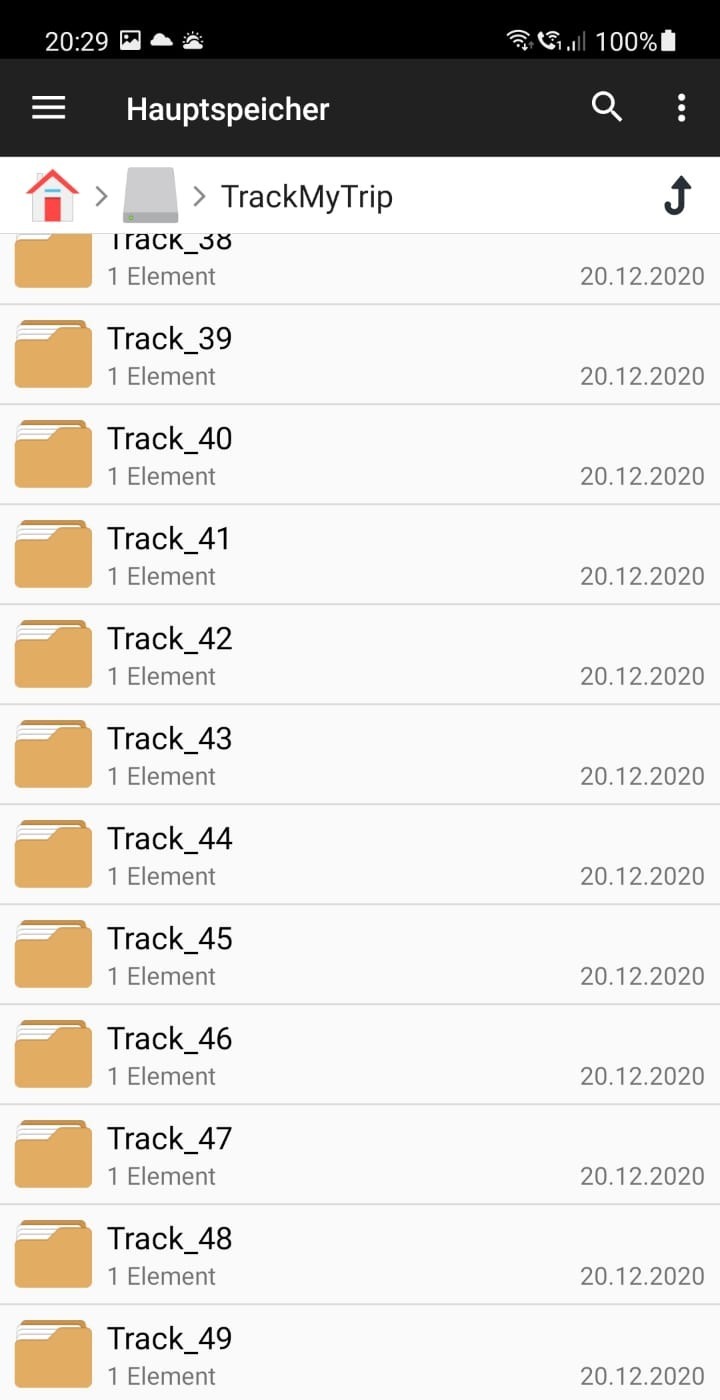The width and height of the screenshot is (720, 1400).
Task: Open the storage drive breadcrumb
Action: (x=150, y=195)
